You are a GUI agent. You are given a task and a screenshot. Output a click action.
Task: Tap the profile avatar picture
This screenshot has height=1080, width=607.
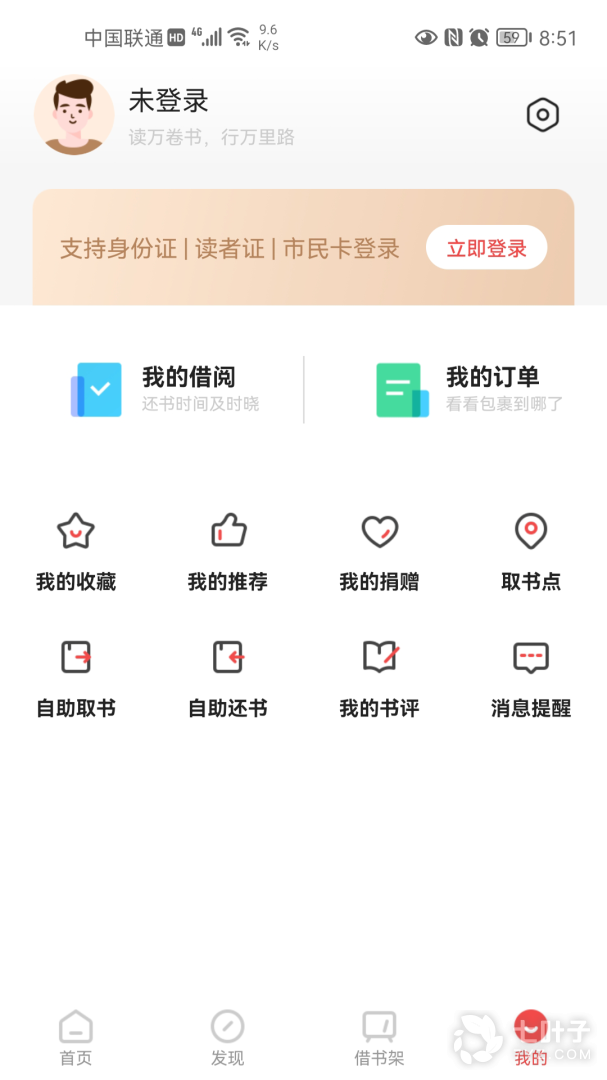tap(74, 115)
